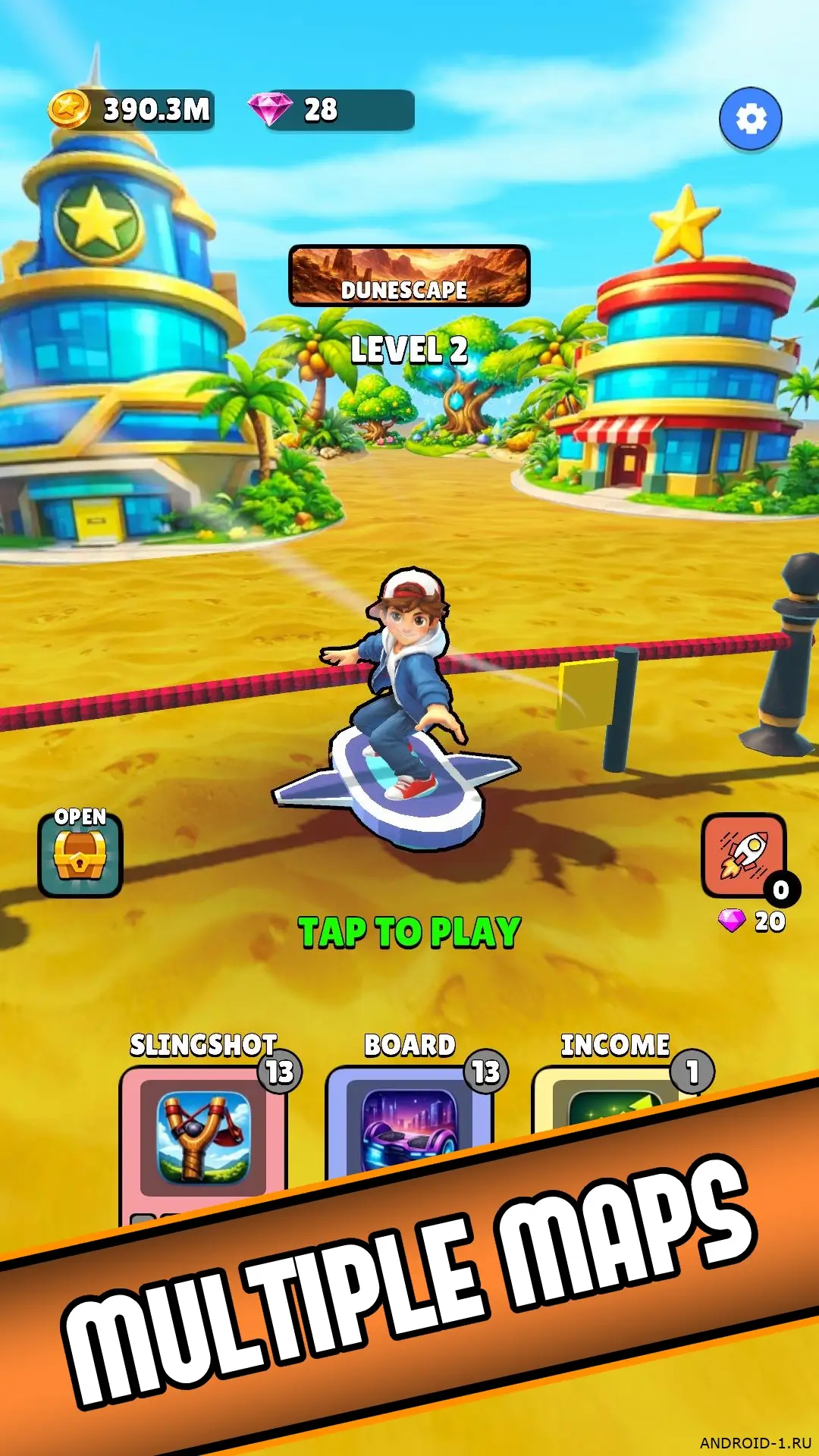Image resolution: width=819 pixels, height=1456 pixels.
Task: Open the treasure chest
Action: pos(80,856)
